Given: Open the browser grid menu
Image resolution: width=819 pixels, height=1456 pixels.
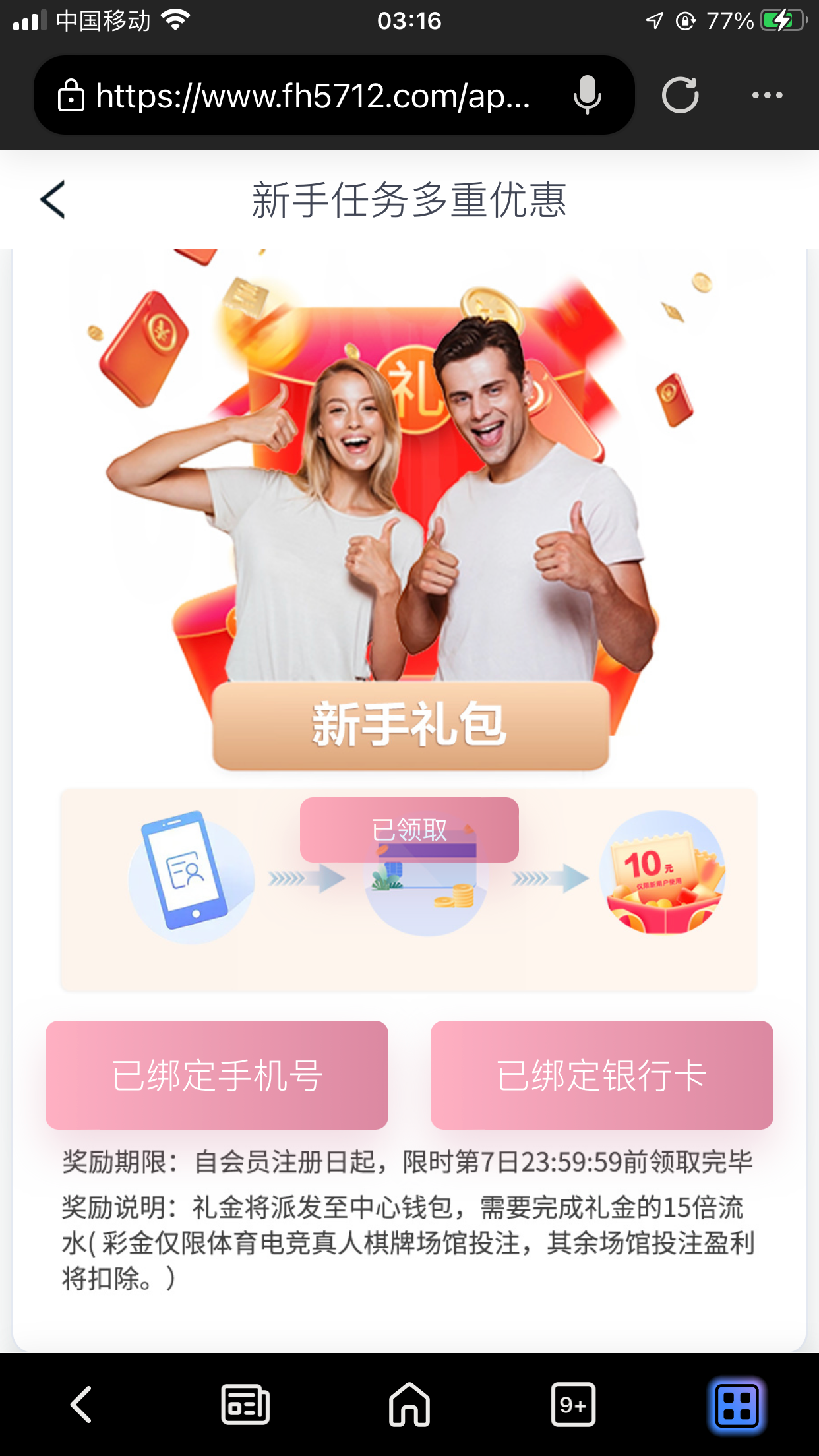Looking at the screenshot, I should point(737,1405).
